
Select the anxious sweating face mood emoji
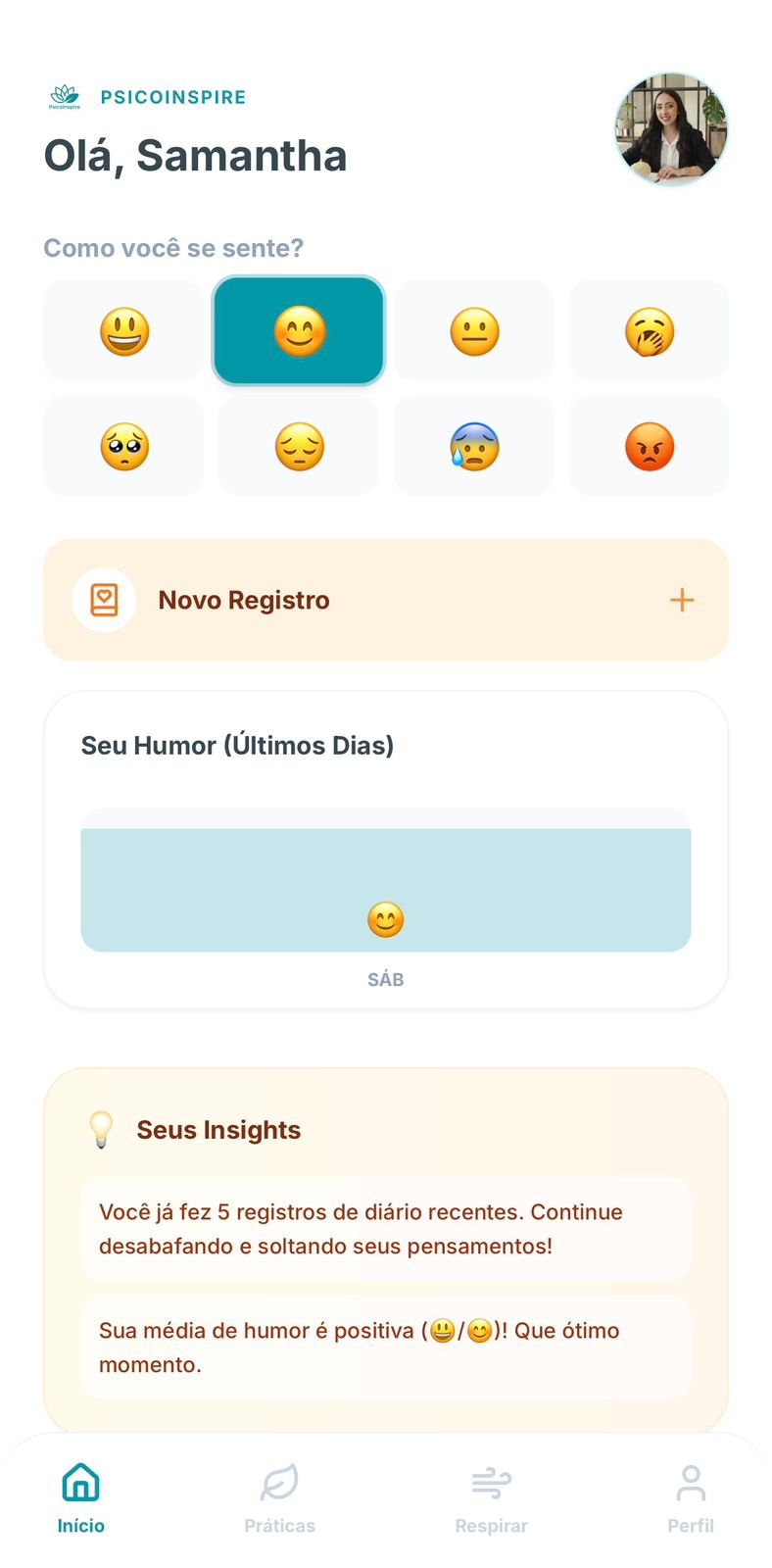pyautogui.click(x=473, y=446)
